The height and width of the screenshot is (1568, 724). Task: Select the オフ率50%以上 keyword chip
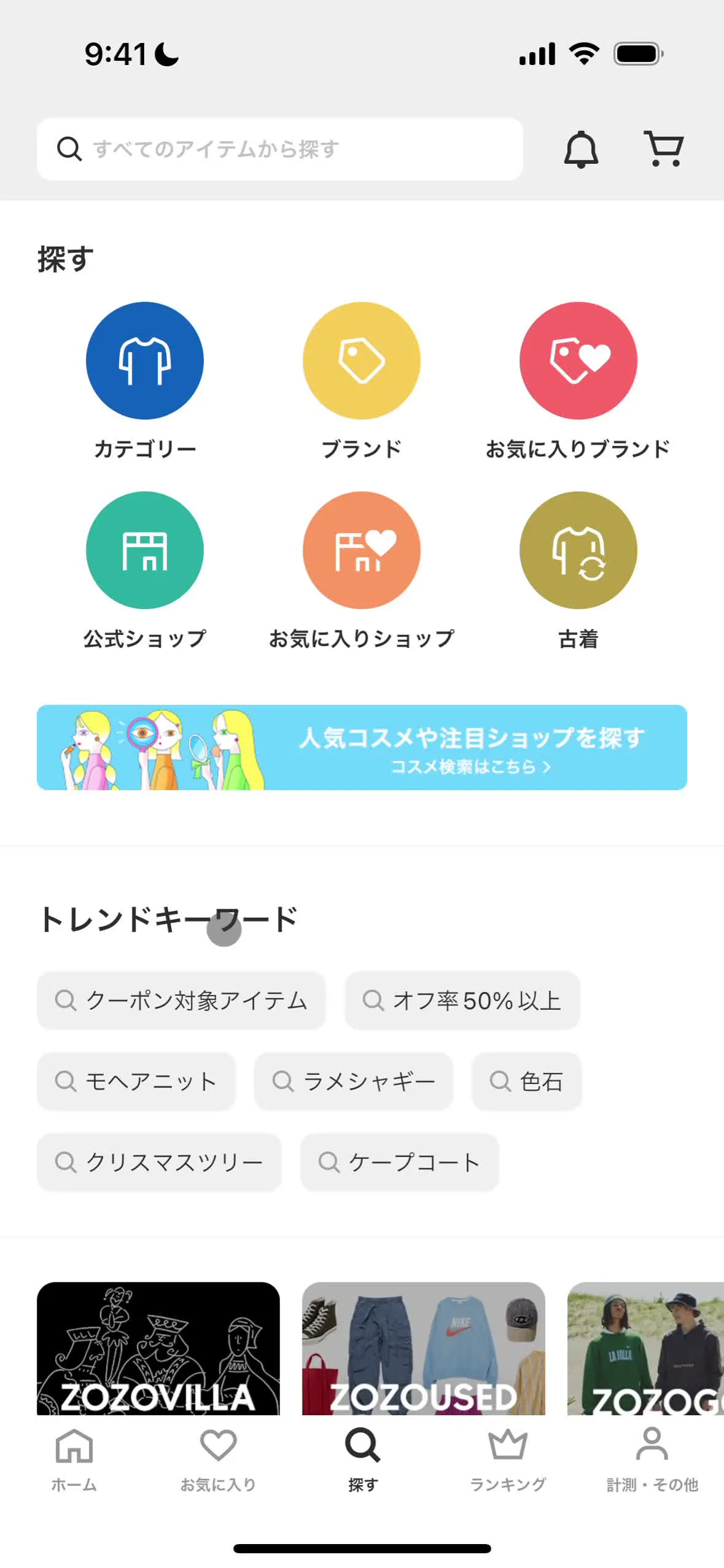tap(462, 1000)
